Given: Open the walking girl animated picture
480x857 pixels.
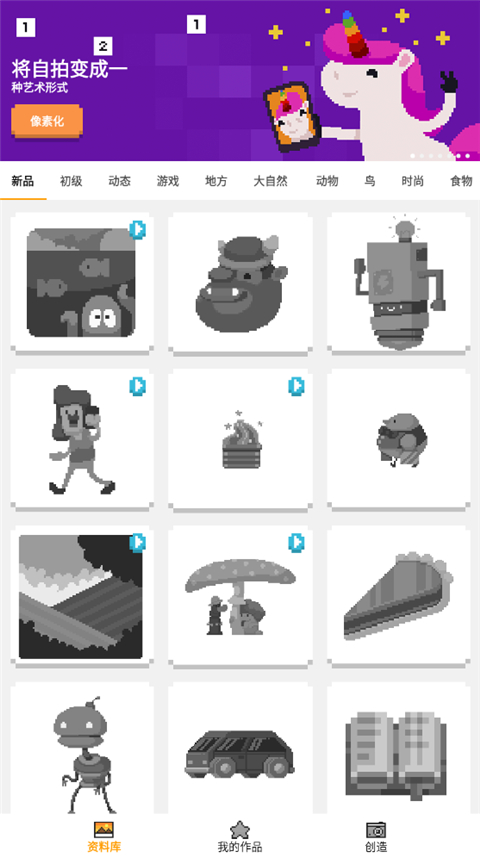Looking at the screenshot, I should click(81, 439).
